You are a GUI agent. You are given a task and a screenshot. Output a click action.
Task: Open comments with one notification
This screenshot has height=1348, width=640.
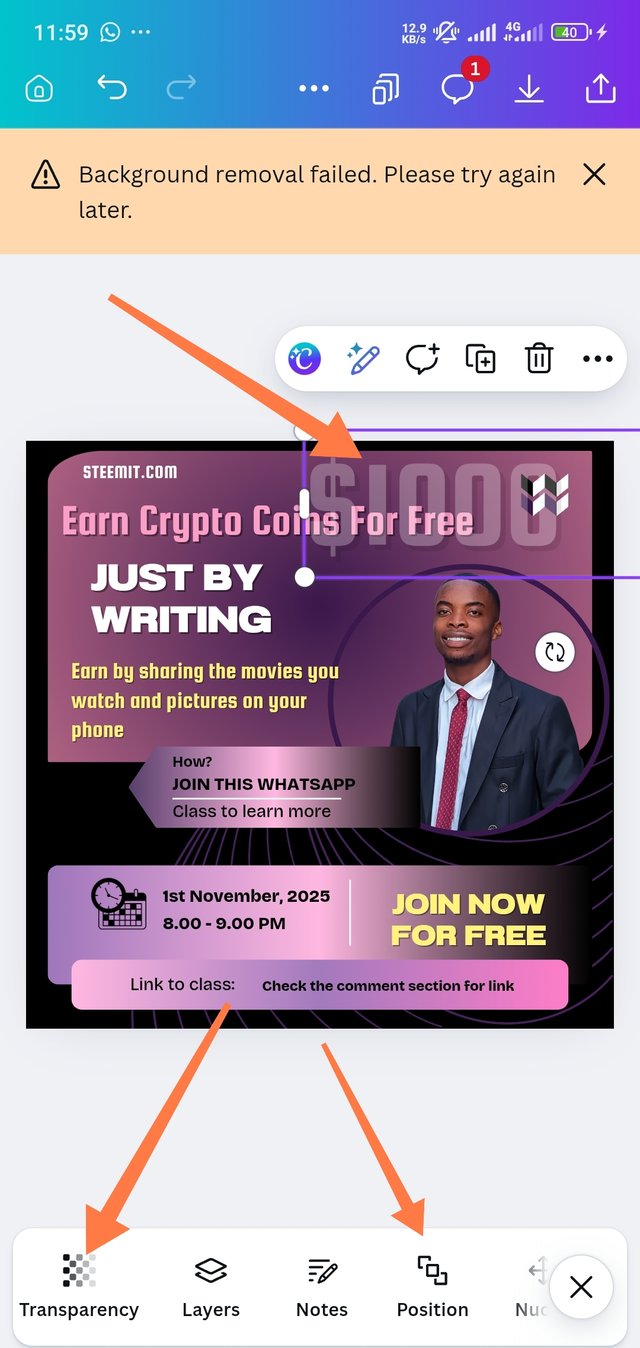(458, 89)
